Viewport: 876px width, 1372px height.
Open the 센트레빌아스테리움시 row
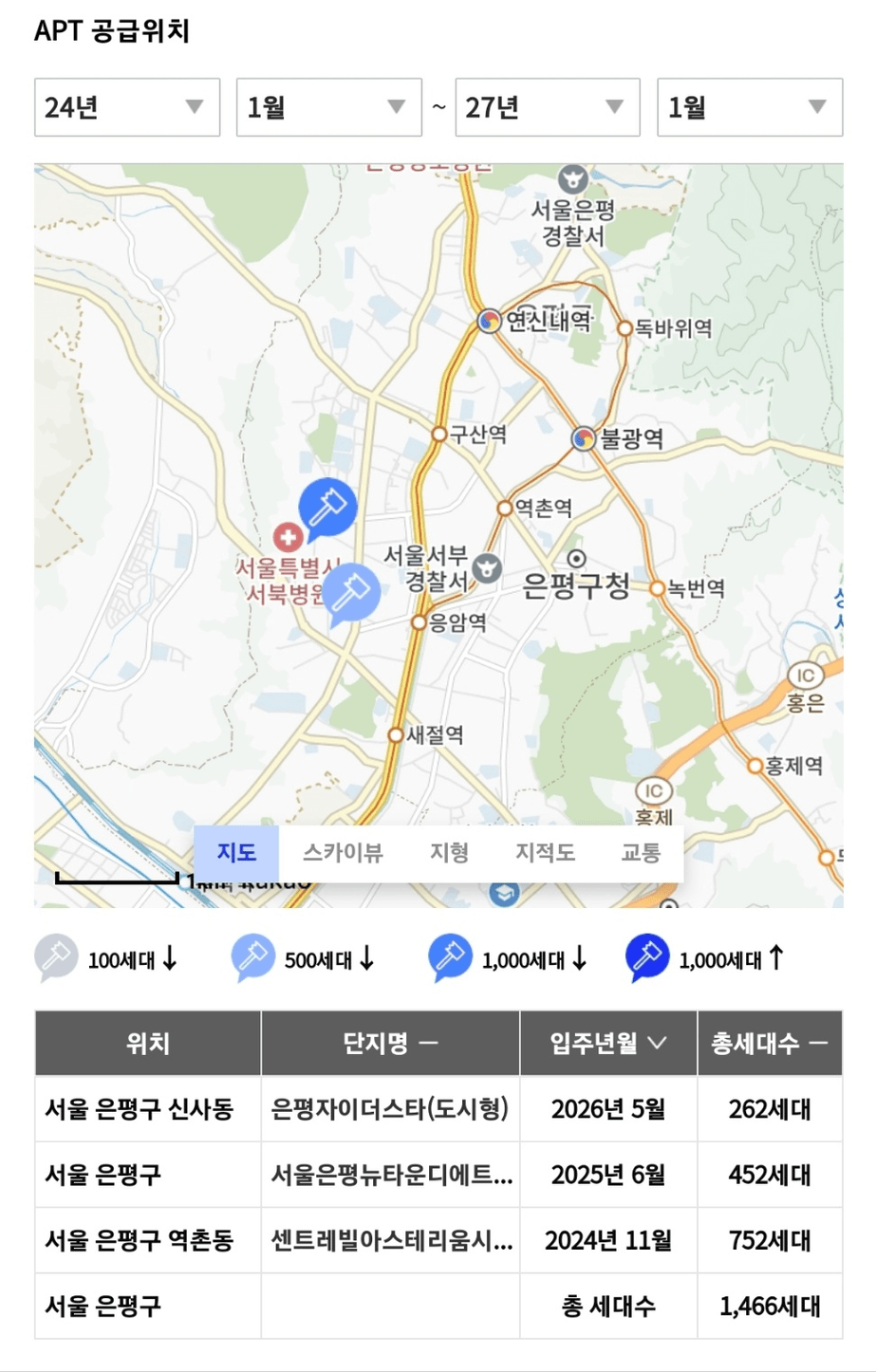pos(390,1240)
